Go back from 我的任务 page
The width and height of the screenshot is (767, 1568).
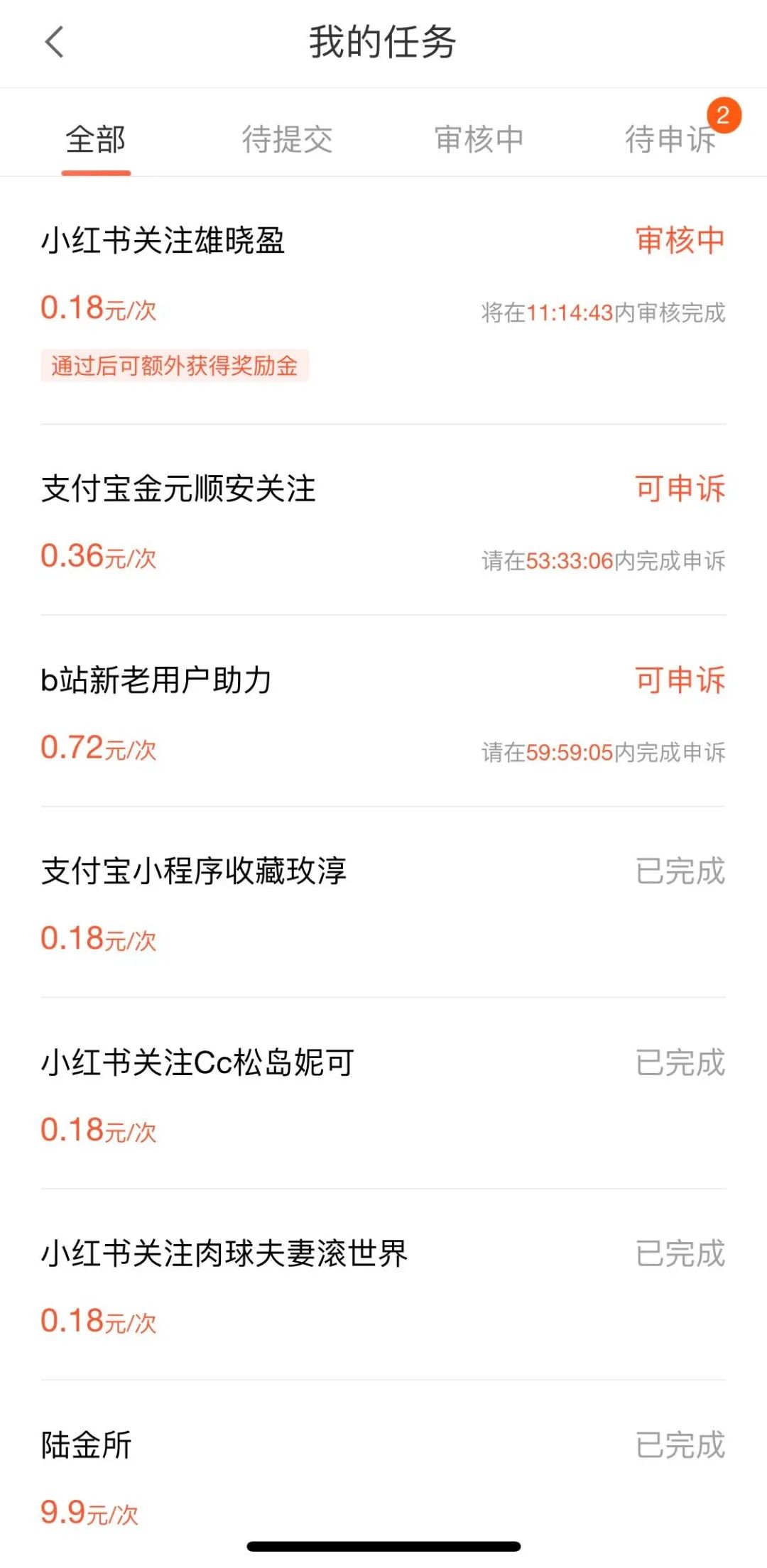55,42
